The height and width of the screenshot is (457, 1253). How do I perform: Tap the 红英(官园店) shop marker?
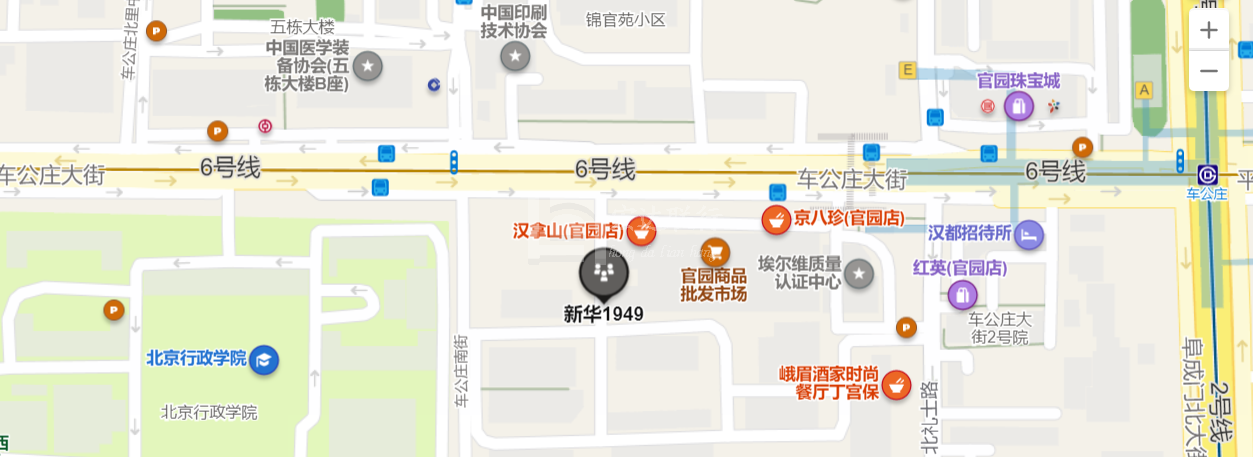tap(962, 295)
